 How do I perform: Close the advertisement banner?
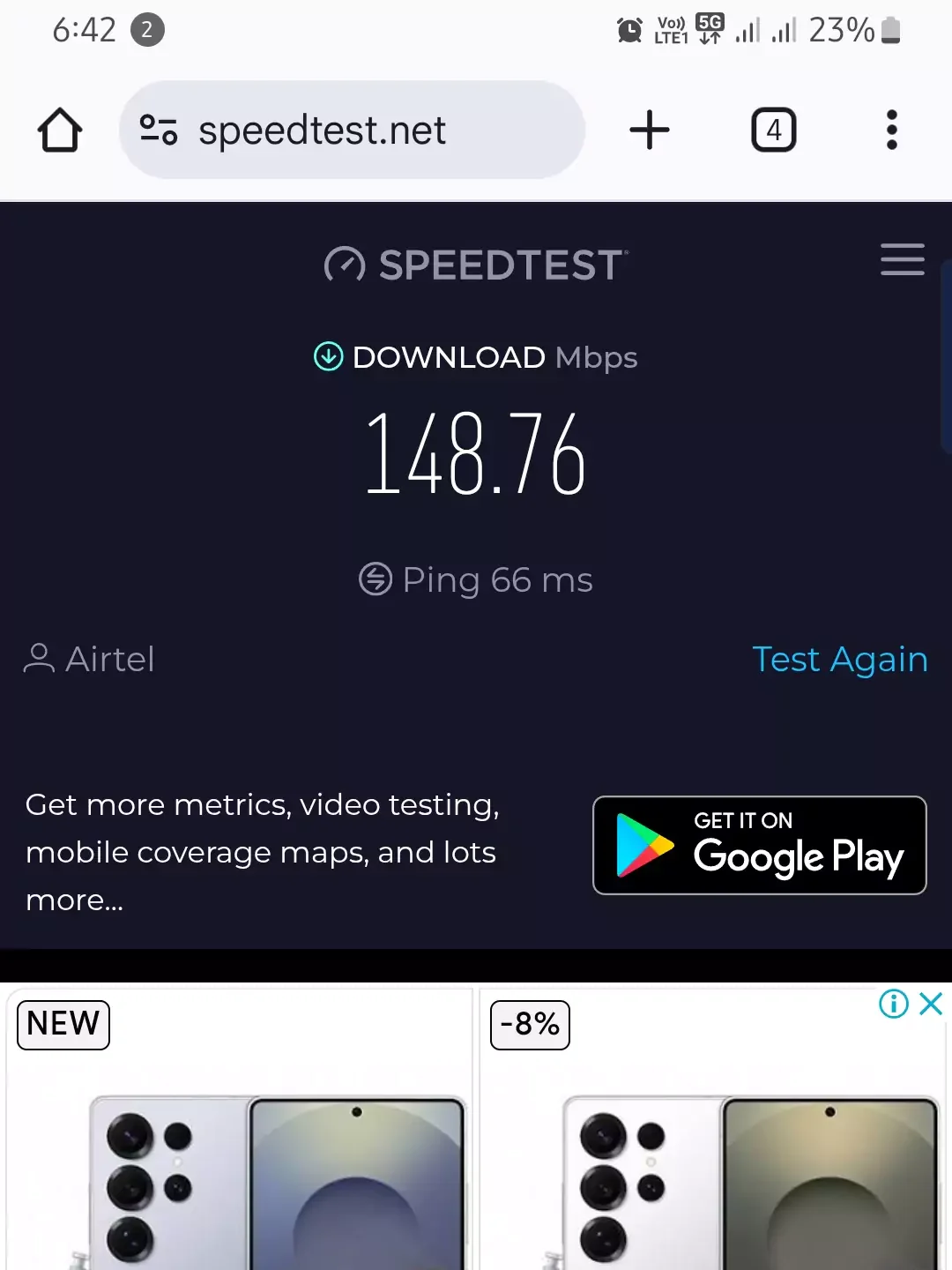click(x=931, y=1004)
